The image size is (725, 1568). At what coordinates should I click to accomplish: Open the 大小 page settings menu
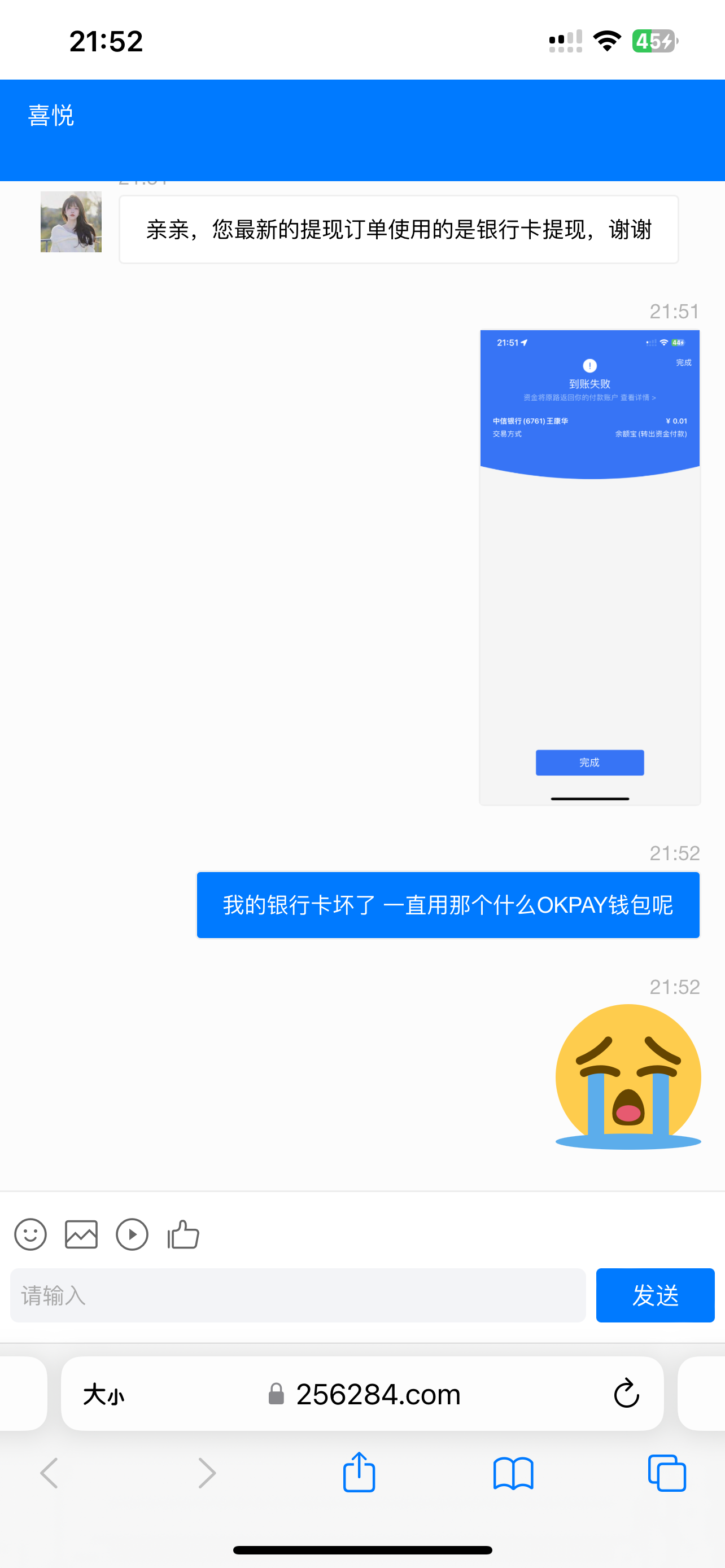[x=103, y=1393]
